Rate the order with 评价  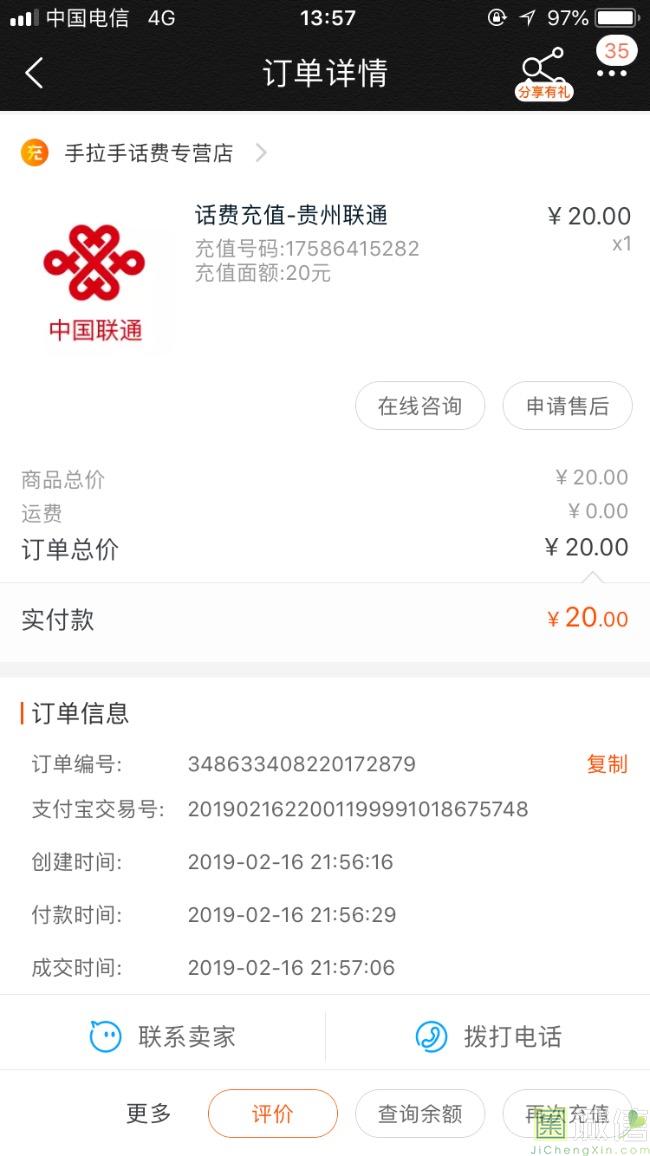(272, 1113)
